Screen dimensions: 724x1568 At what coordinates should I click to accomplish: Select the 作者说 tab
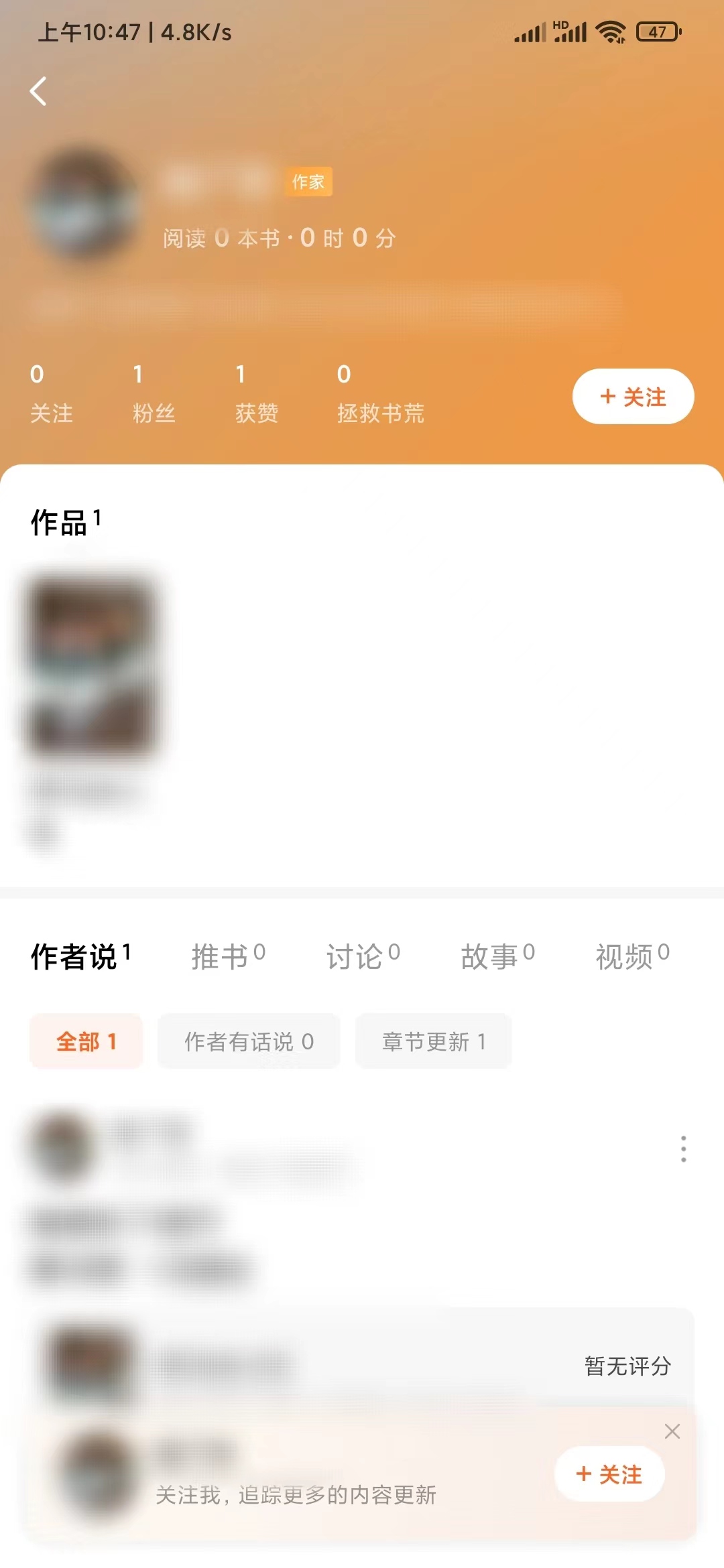coord(80,956)
